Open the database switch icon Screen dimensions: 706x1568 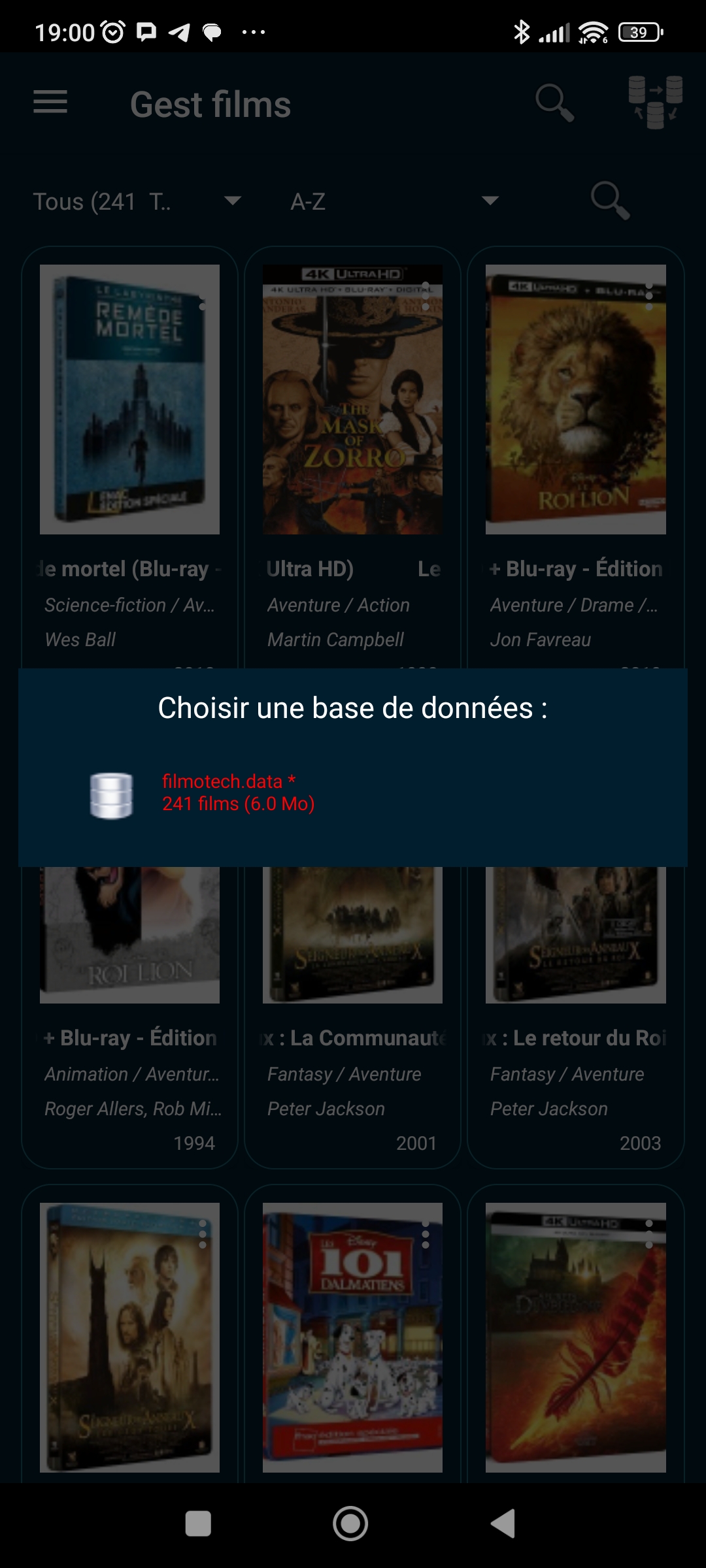tap(655, 103)
